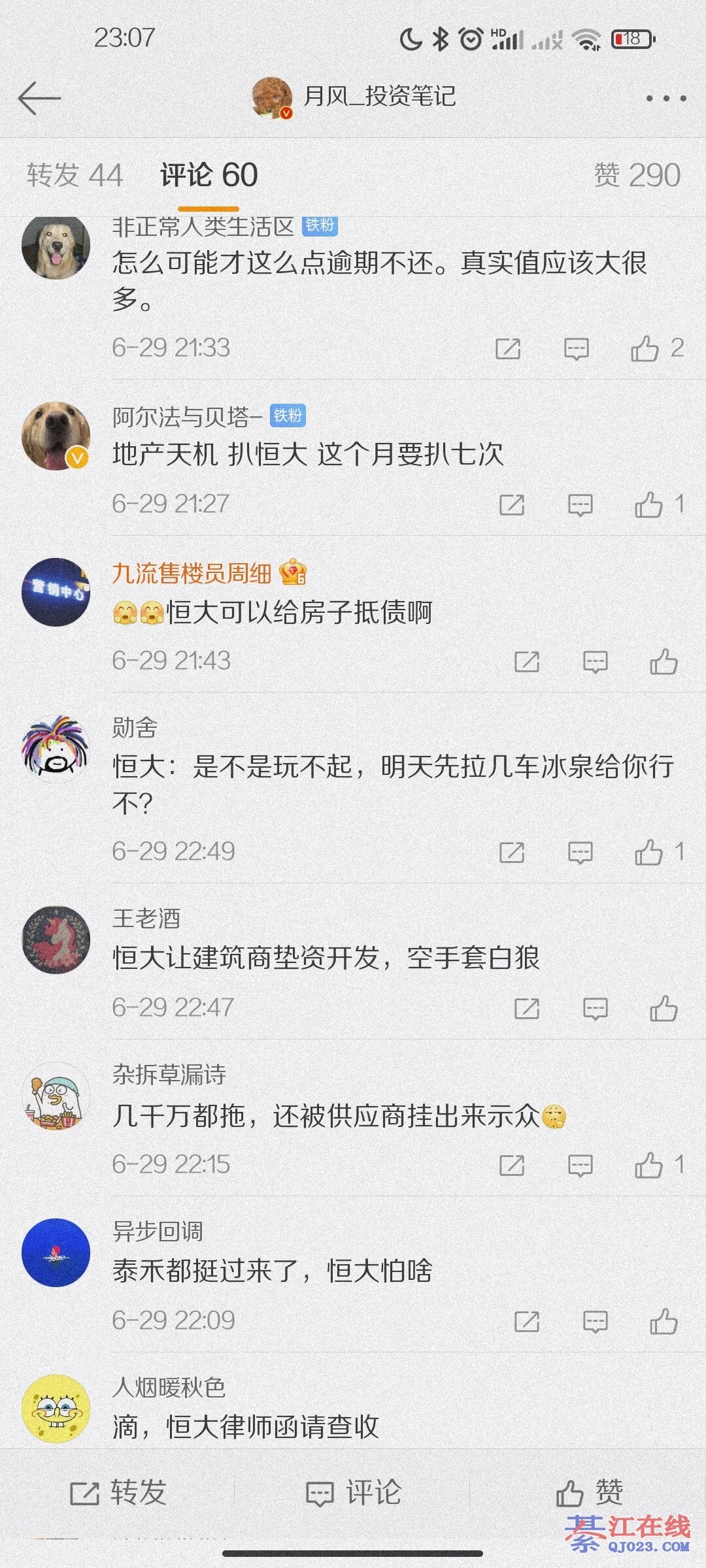
Task: Go back using the top-left arrow
Action: [x=39, y=99]
